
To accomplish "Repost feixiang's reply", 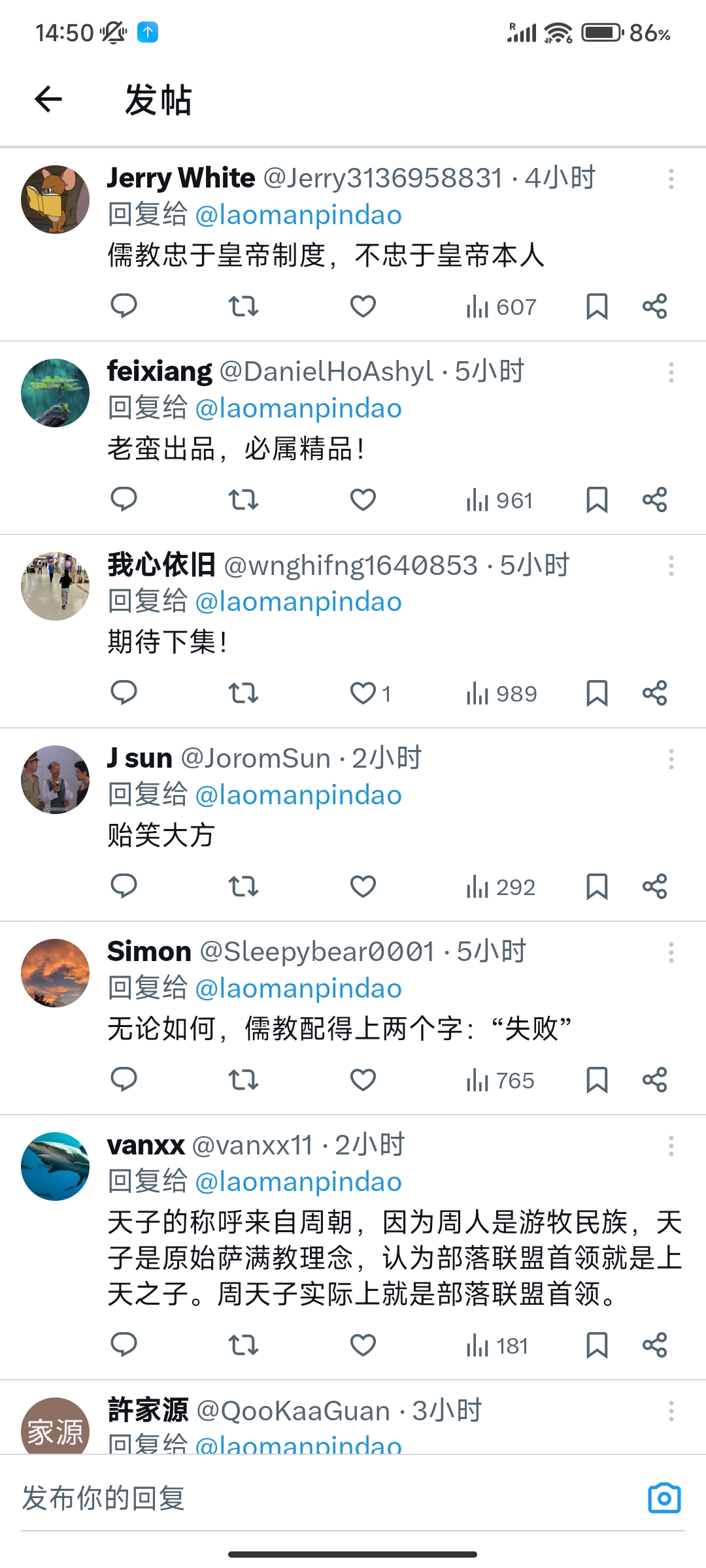I will coord(243,500).
